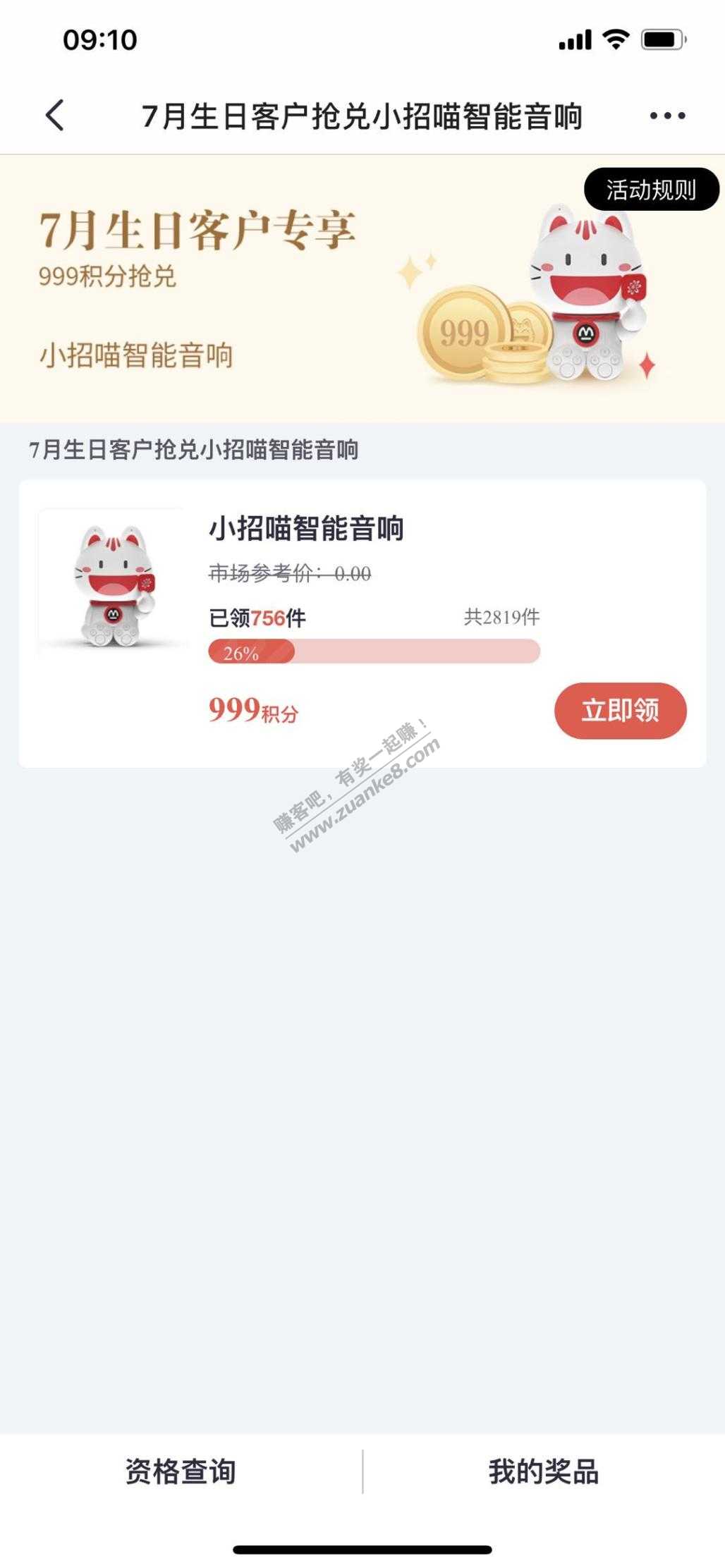Go back using the header arrow
The image size is (725, 1568).
55,116
